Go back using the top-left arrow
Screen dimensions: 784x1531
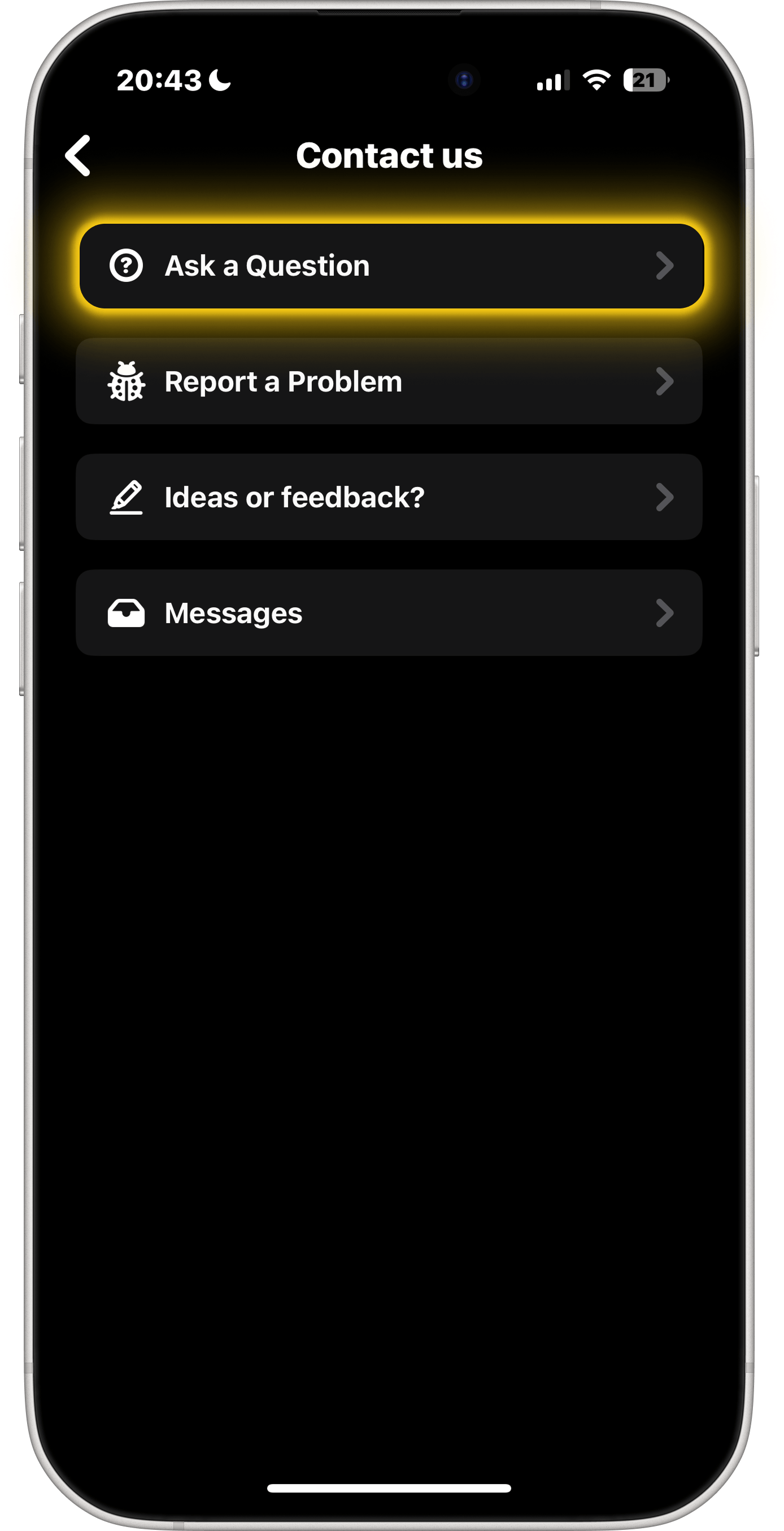[x=78, y=155]
